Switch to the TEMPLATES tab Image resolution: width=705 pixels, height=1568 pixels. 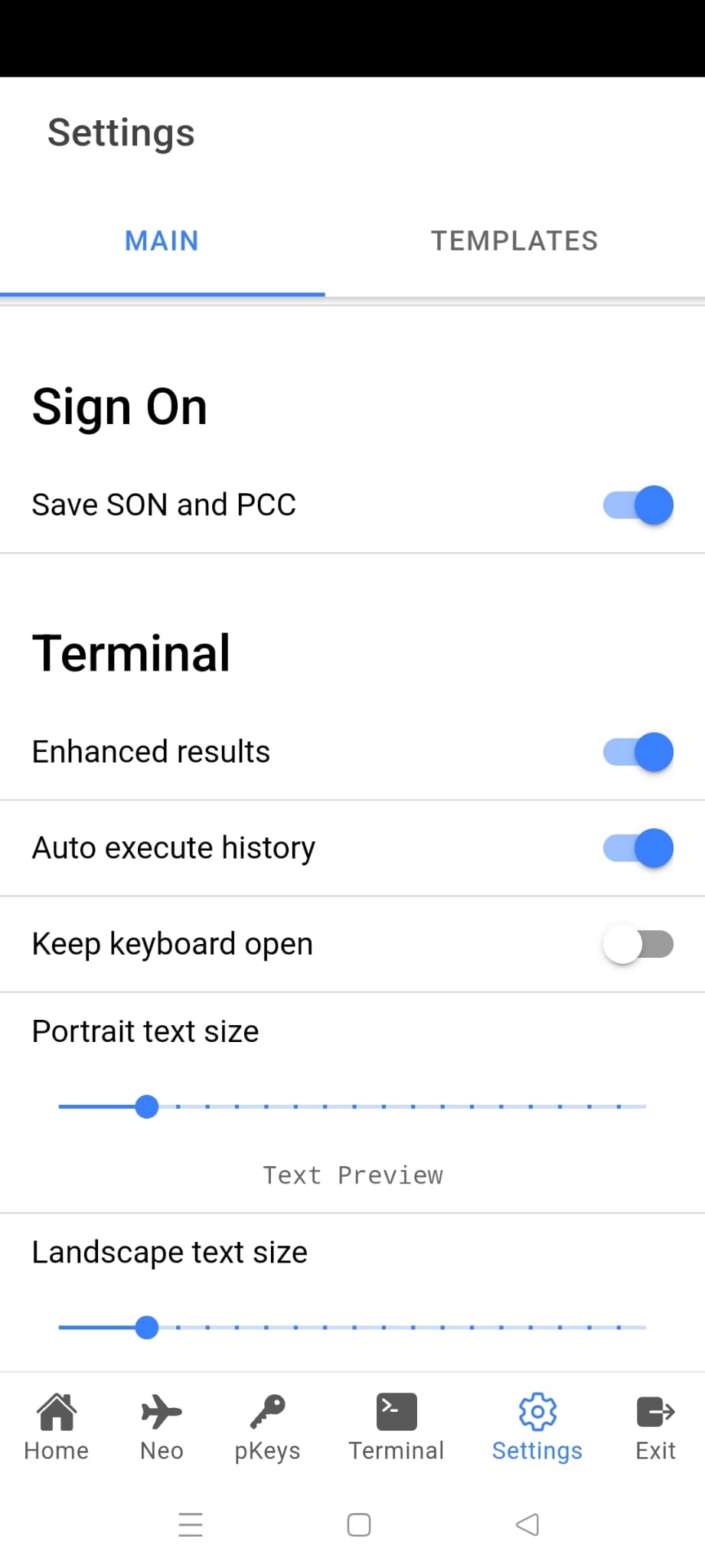[x=514, y=241]
